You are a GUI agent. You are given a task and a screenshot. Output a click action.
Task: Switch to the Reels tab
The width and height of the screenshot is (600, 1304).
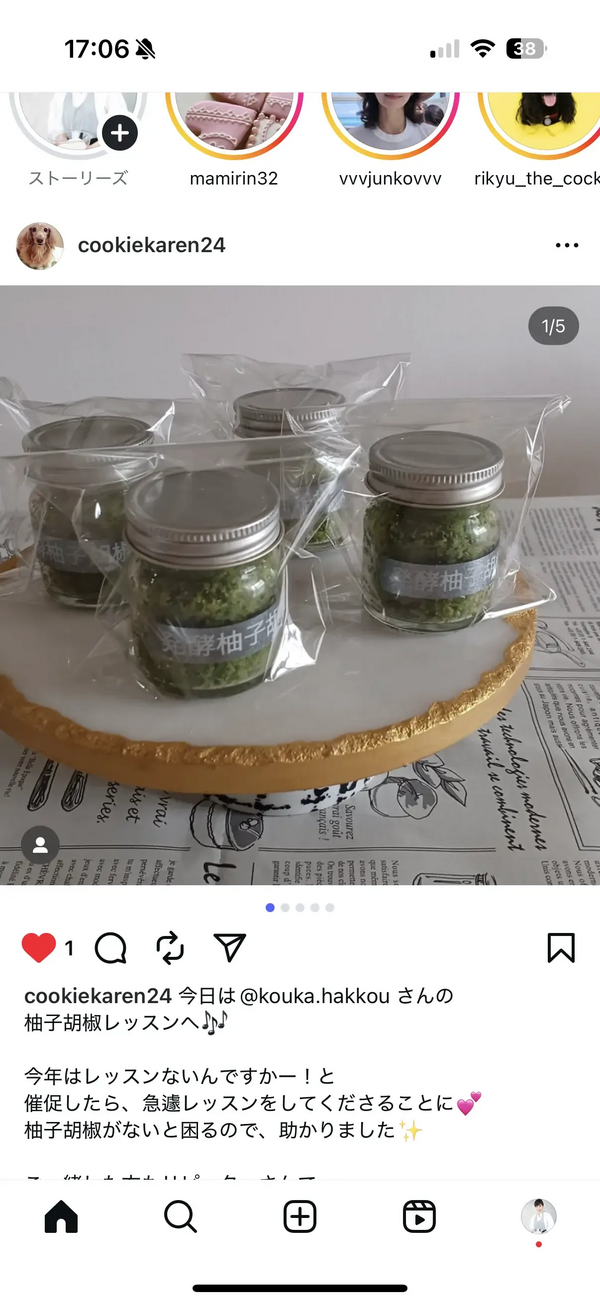point(419,1216)
